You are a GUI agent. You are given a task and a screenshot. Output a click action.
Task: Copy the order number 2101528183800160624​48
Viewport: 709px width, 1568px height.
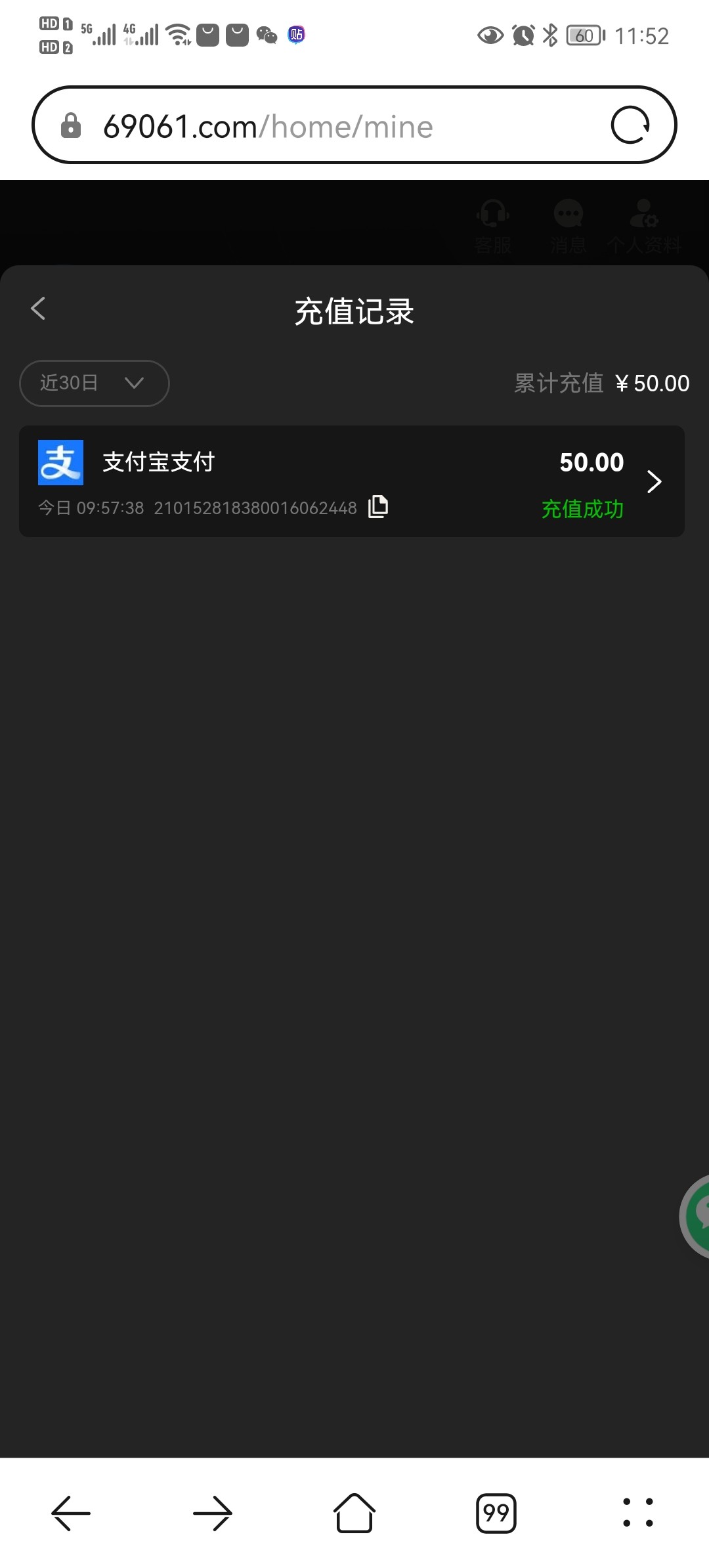(x=378, y=507)
